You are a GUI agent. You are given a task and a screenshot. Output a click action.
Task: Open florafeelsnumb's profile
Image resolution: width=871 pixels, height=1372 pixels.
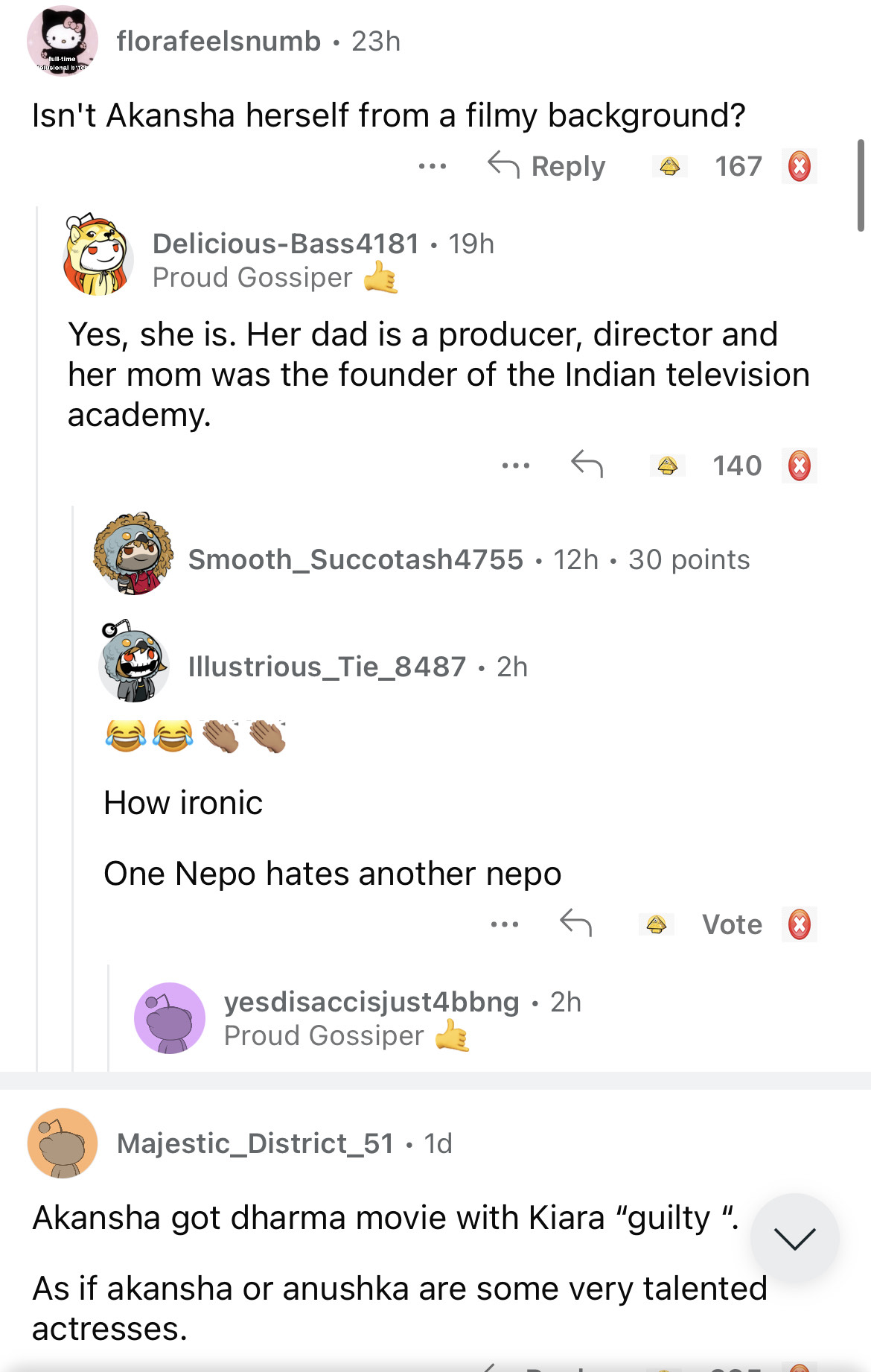[218, 42]
